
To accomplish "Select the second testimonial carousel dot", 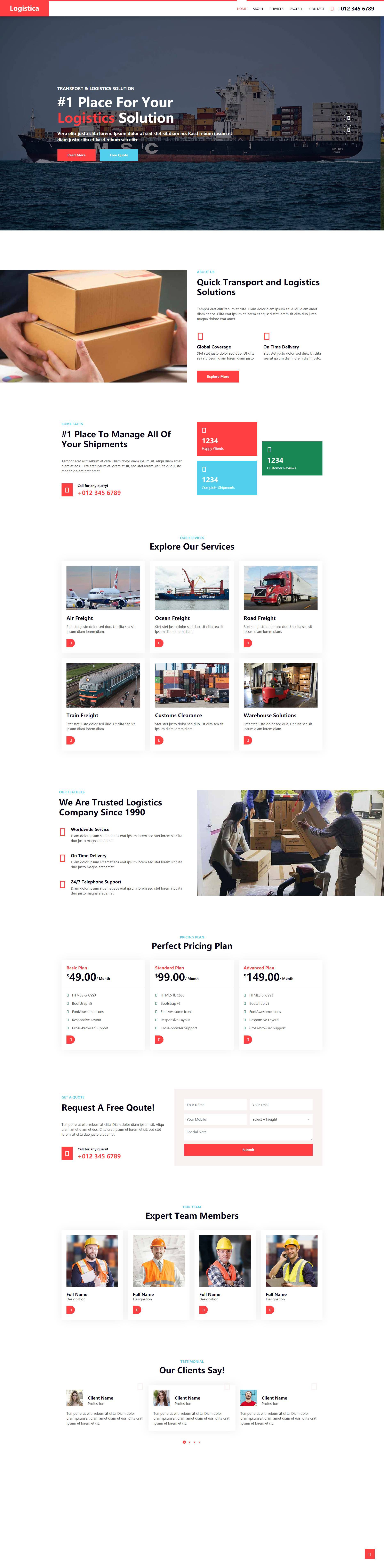I will (x=189, y=1442).
